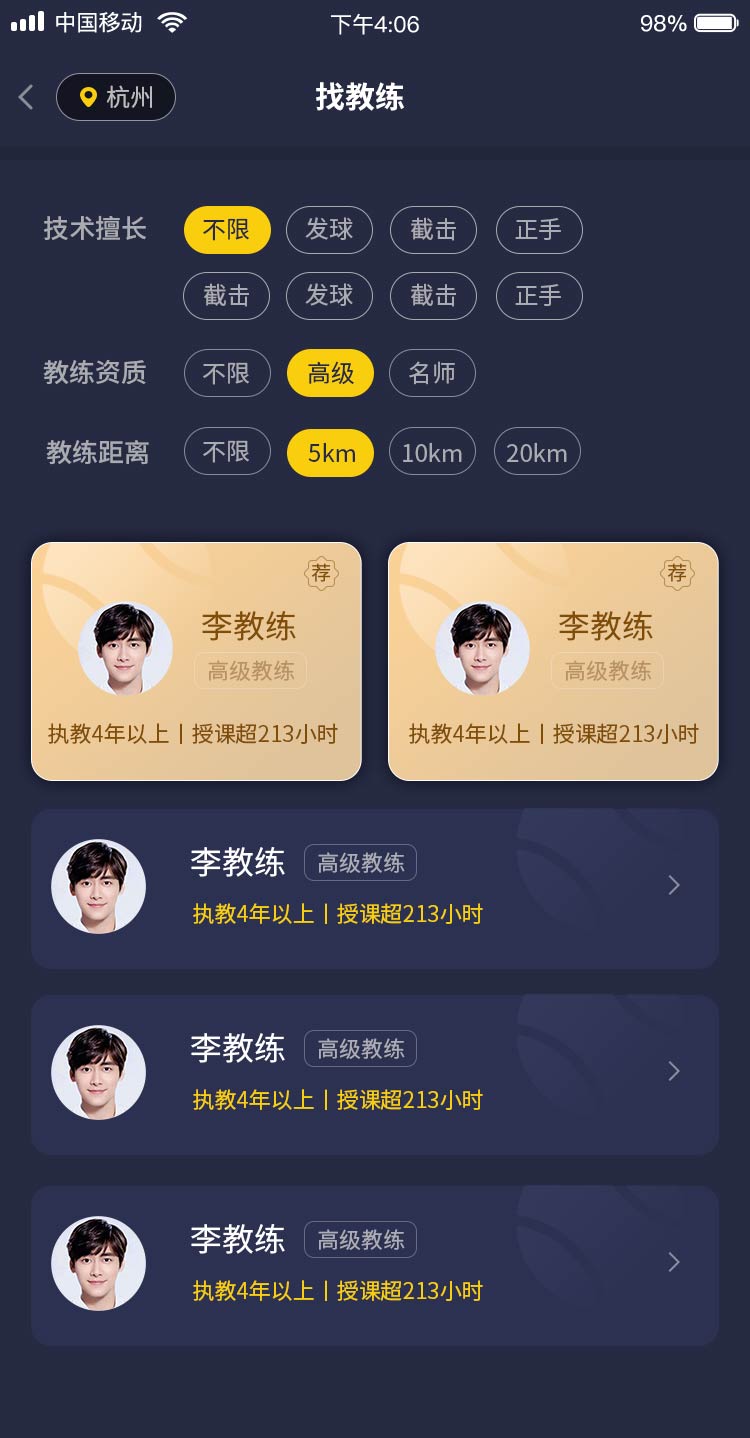This screenshot has height=1438, width=750.
Task: Go back using the top-left arrow
Action: pyautogui.click(x=27, y=97)
